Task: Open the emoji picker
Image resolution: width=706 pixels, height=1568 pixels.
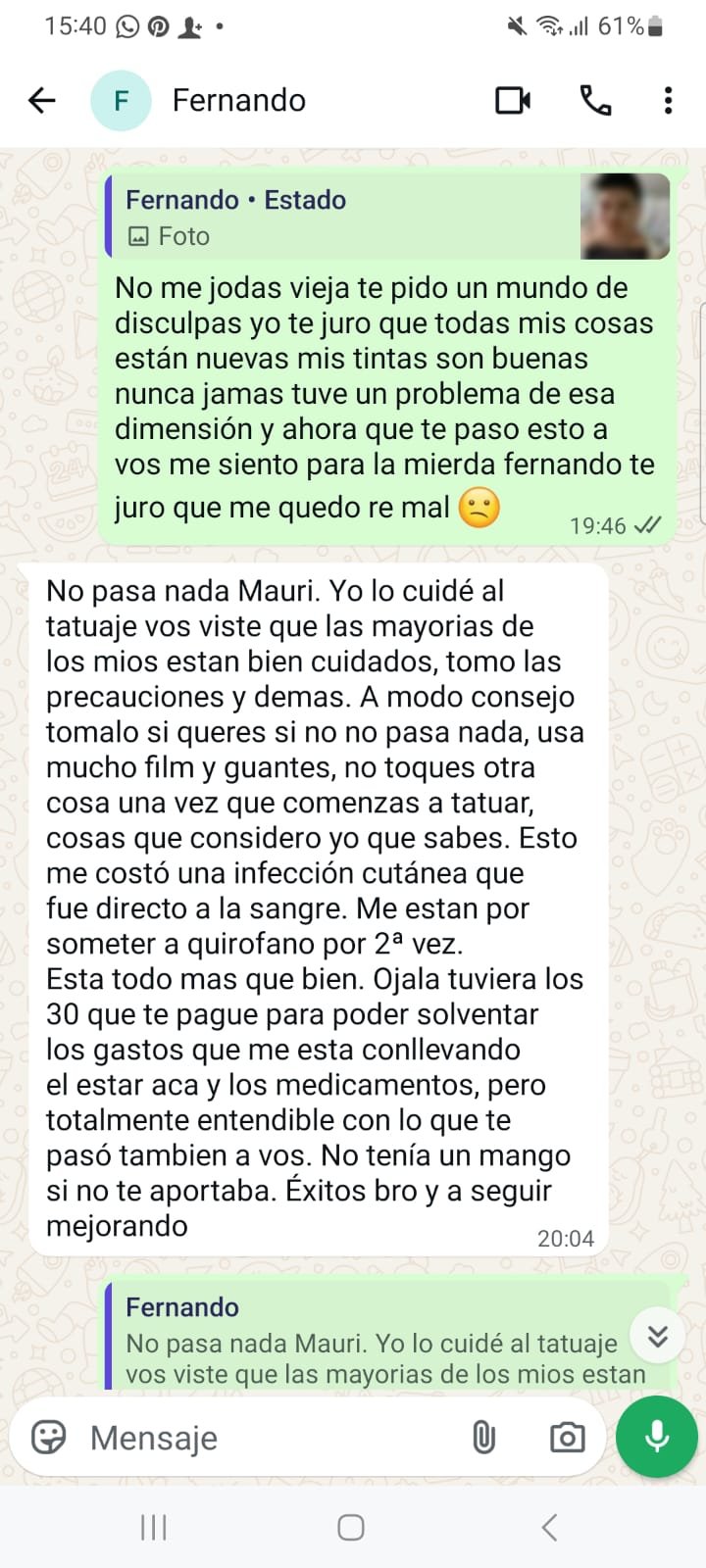Action: 49,1438
